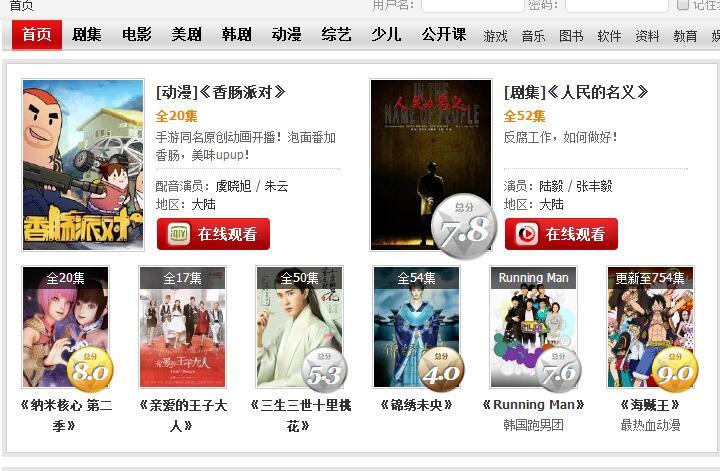Tap the 在线观看 button for 香肠派对
The height and width of the screenshot is (471, 720).
[213, 234]
